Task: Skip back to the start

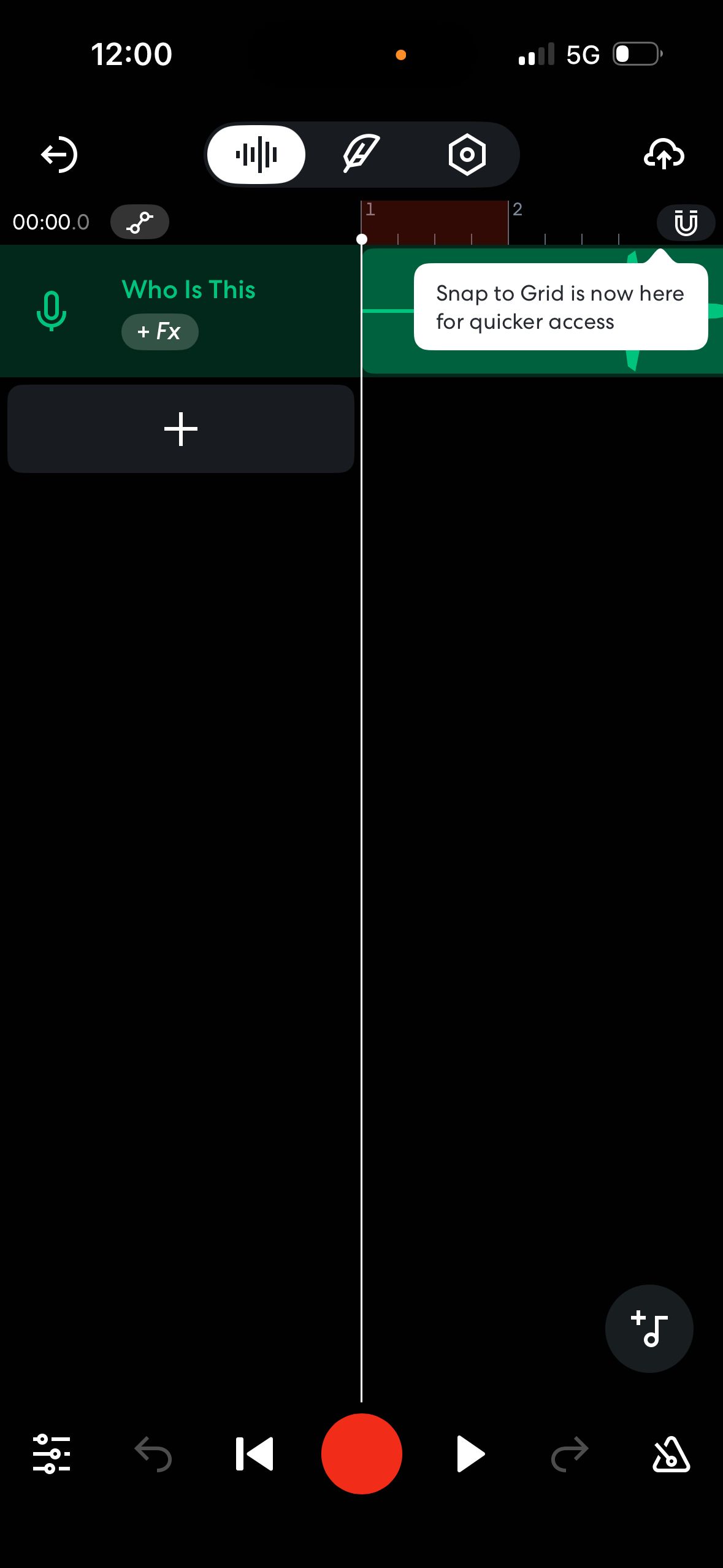Action: point(254,1453)
